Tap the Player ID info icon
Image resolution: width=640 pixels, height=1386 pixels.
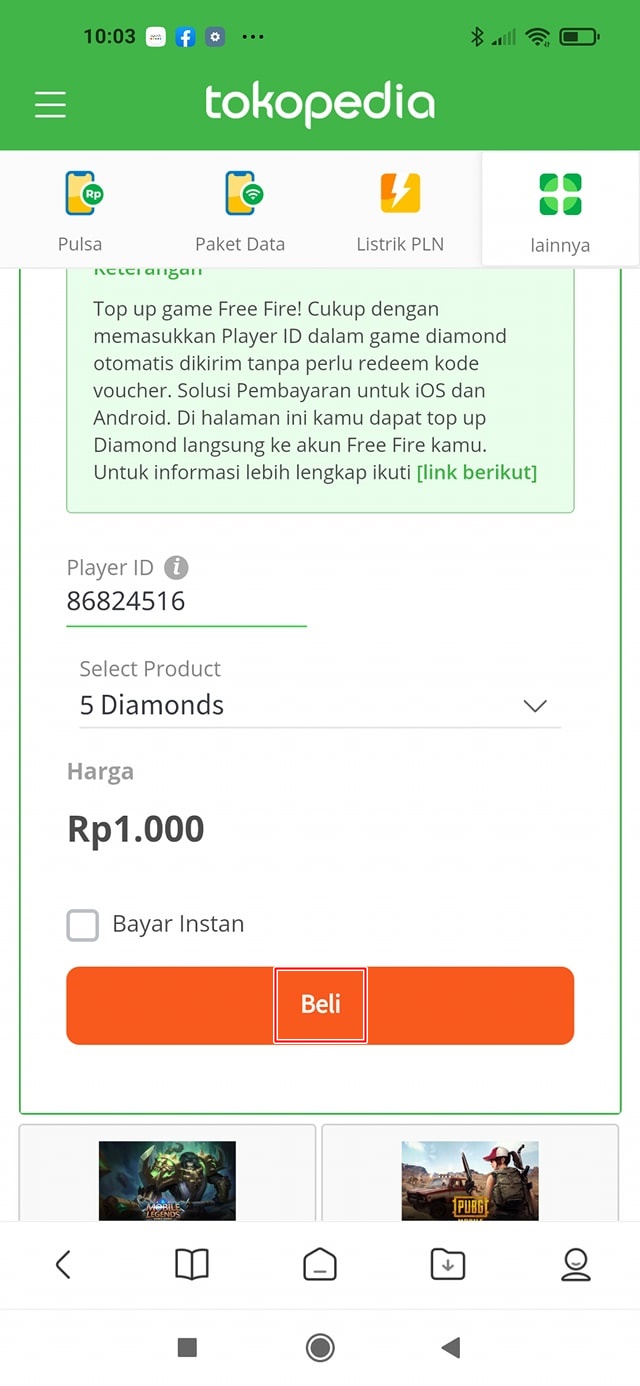point(176,568)
